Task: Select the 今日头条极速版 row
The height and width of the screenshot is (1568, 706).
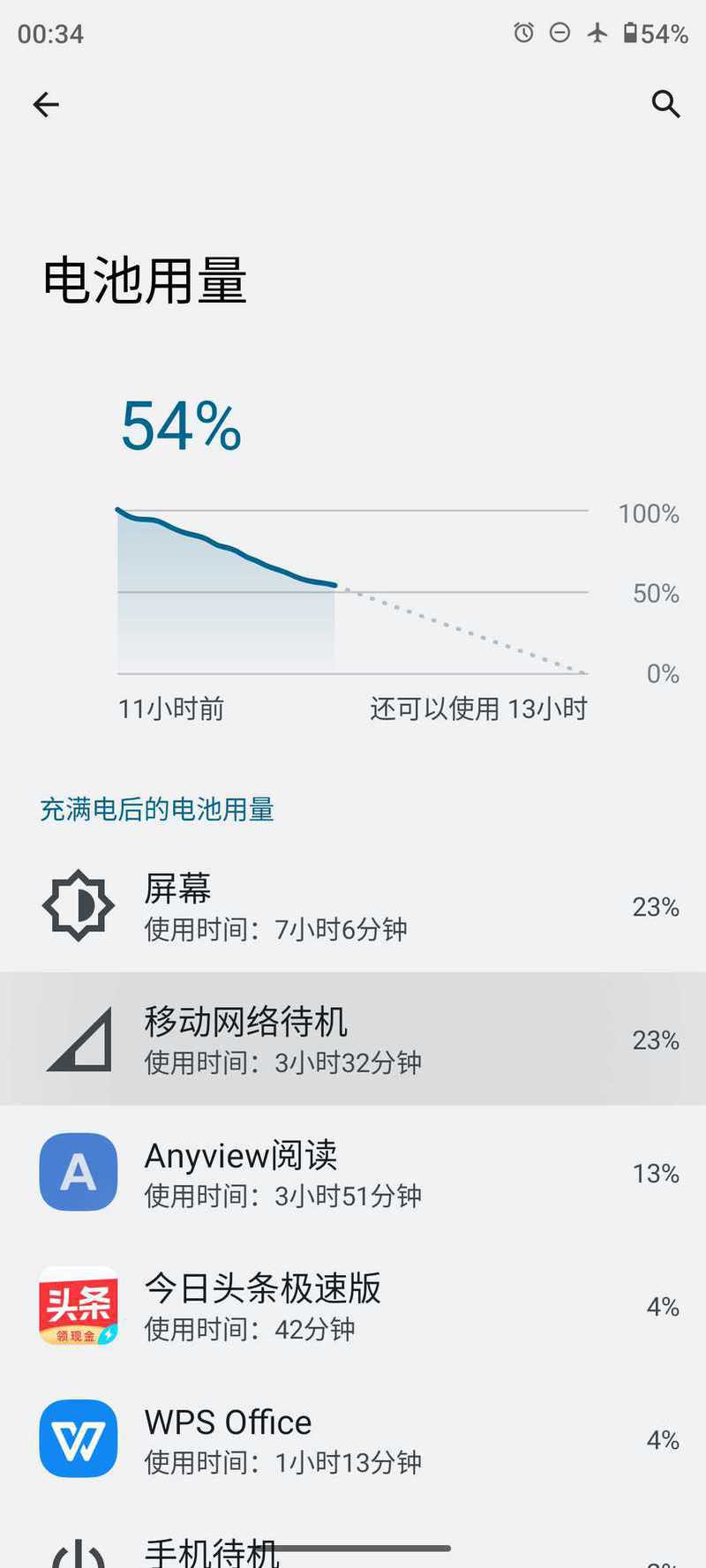Action: tap(353, 1306)
